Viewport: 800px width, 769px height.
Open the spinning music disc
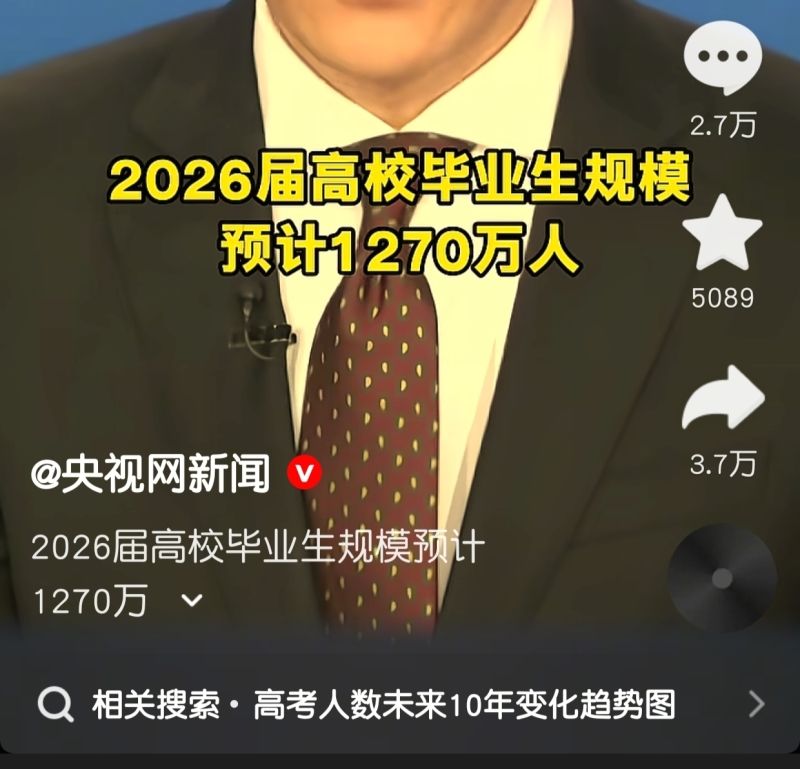(722, 577)
